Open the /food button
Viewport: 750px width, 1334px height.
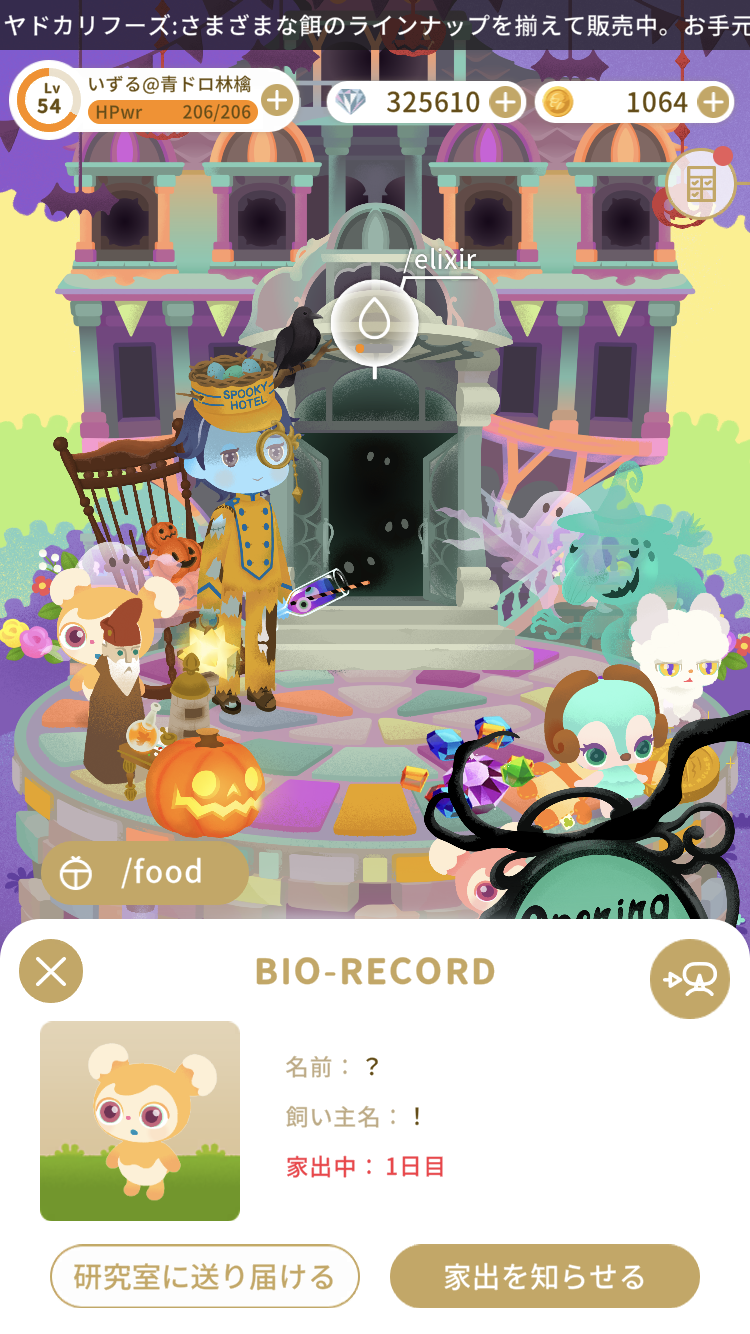coord(145,873)
